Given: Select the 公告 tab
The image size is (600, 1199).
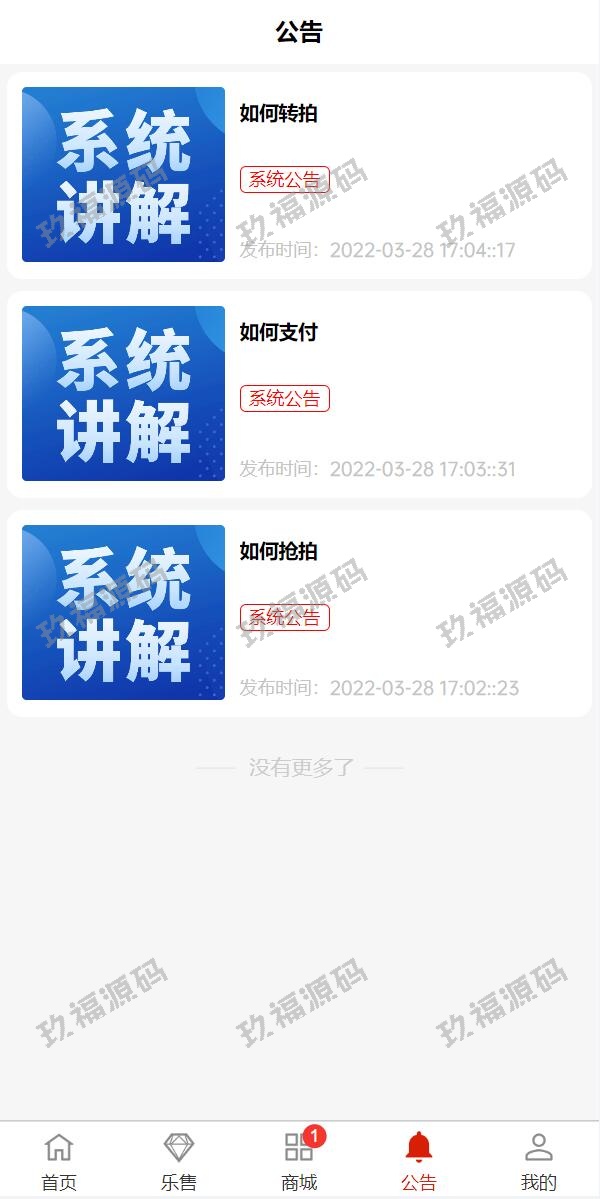Looking at the screenshot, I should tap(419, 1161).
